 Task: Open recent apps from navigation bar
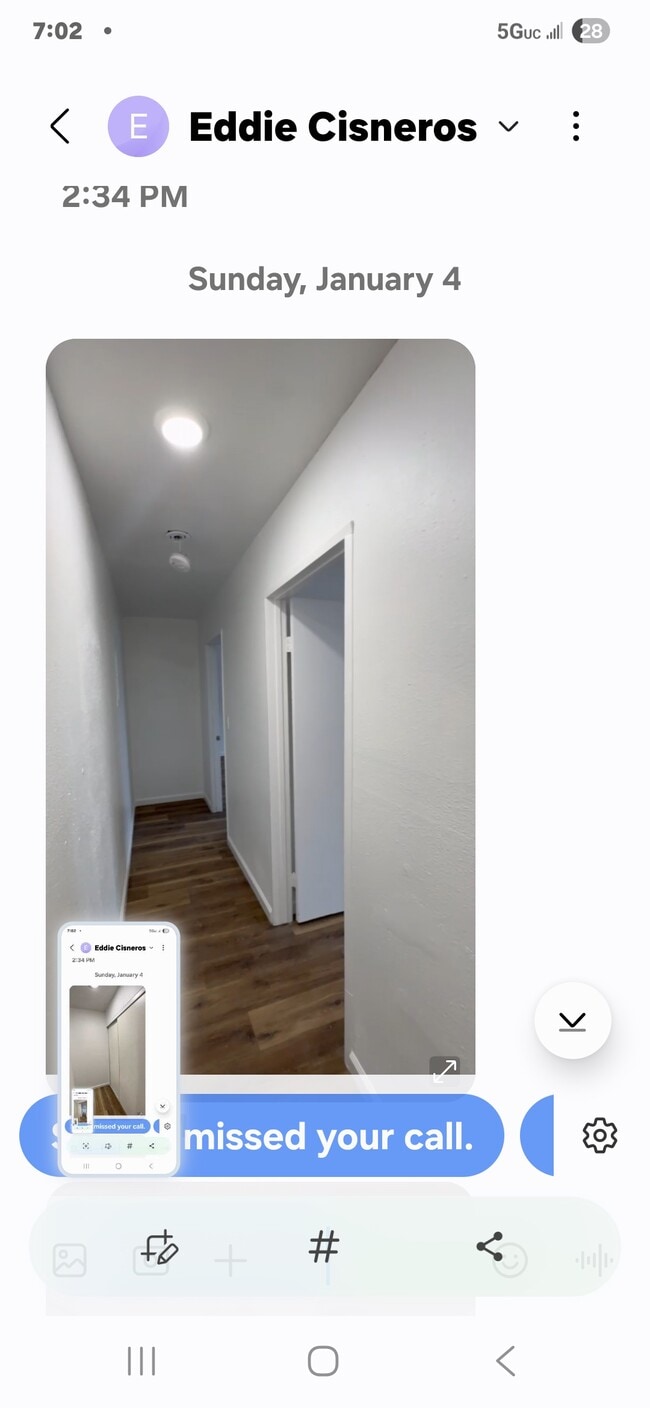click(x=141, y=1361)
